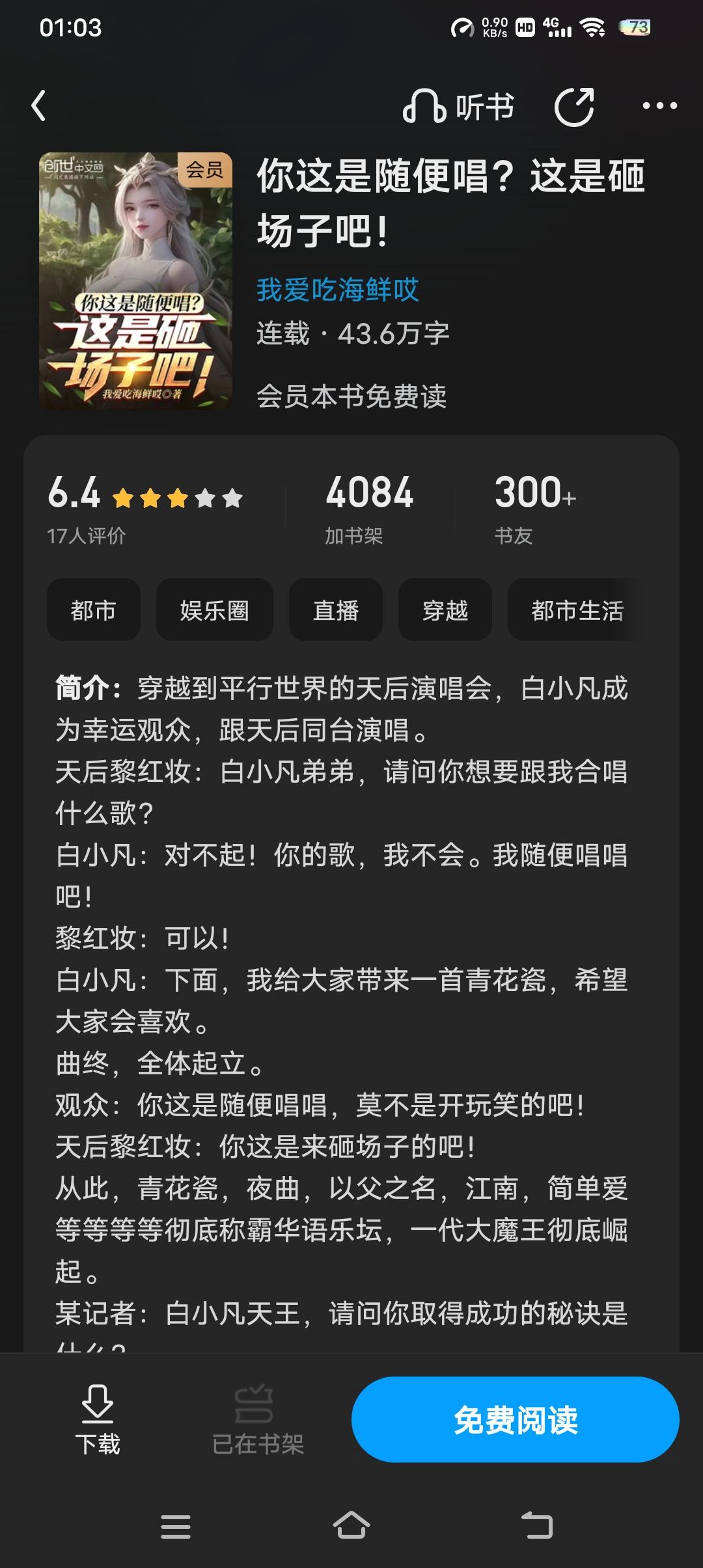The height and width of the screenshot is (1568, 703).
Task: View the 300+ 书友 readers
Action: click(534, 508)
